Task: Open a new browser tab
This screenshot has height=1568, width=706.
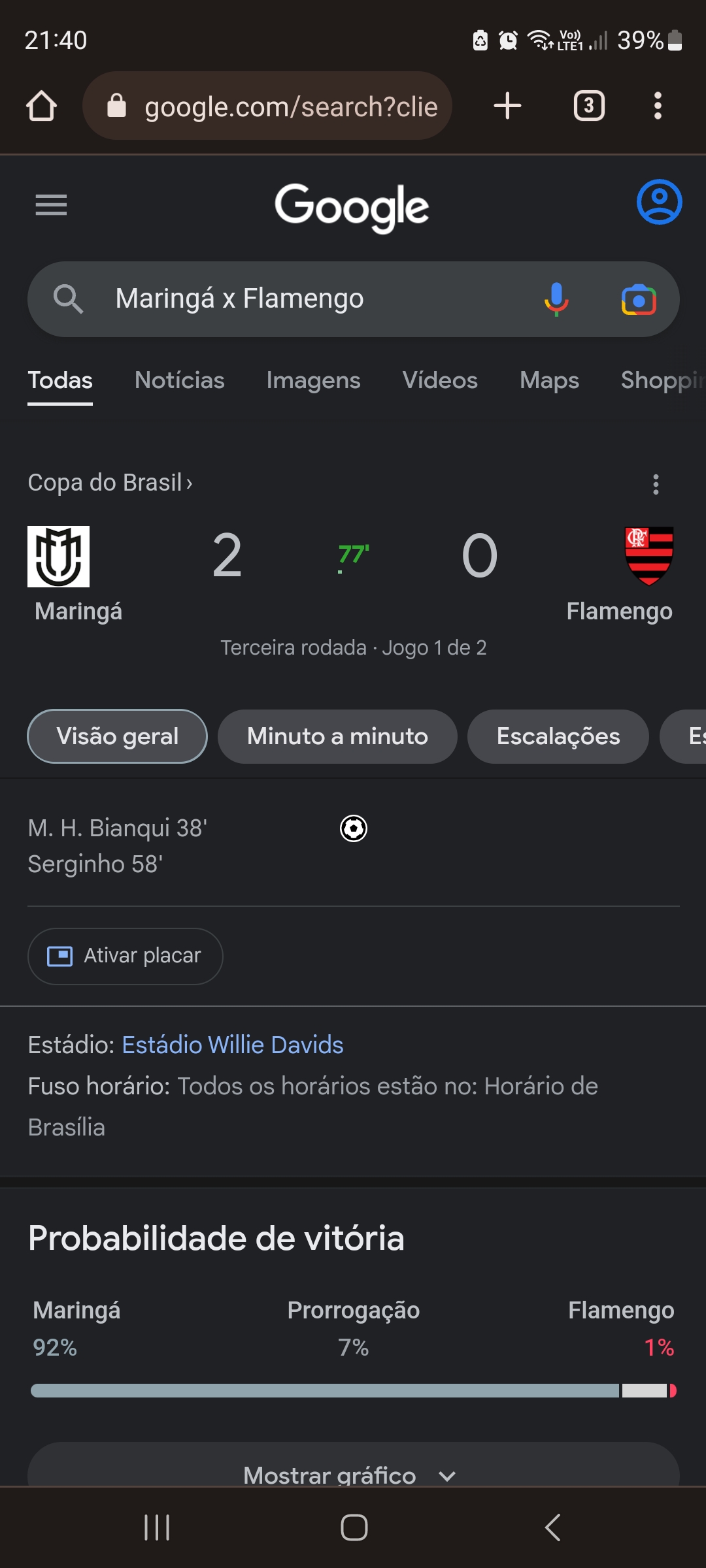Action: pos(507,106)
